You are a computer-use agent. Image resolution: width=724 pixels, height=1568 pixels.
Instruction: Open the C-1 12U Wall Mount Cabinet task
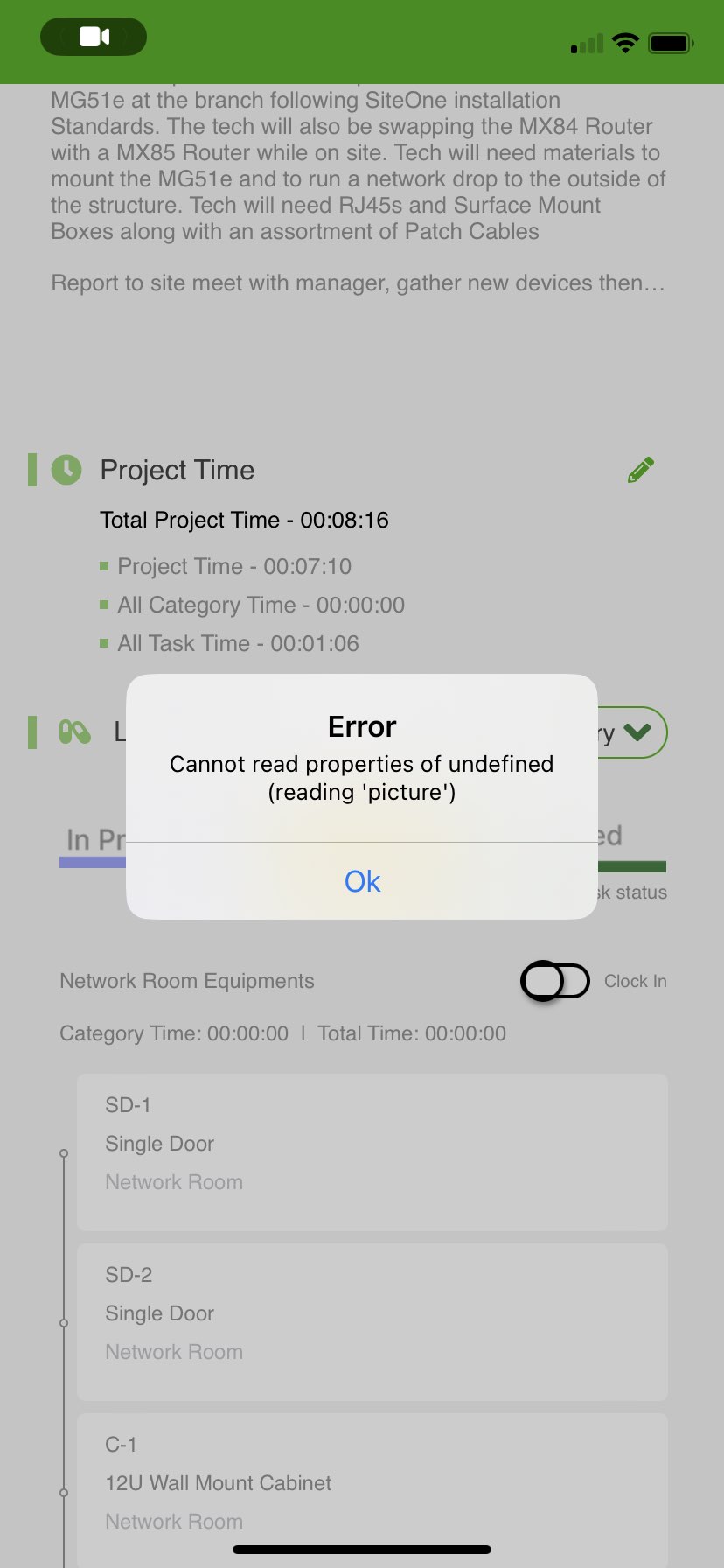(372, 1490)
